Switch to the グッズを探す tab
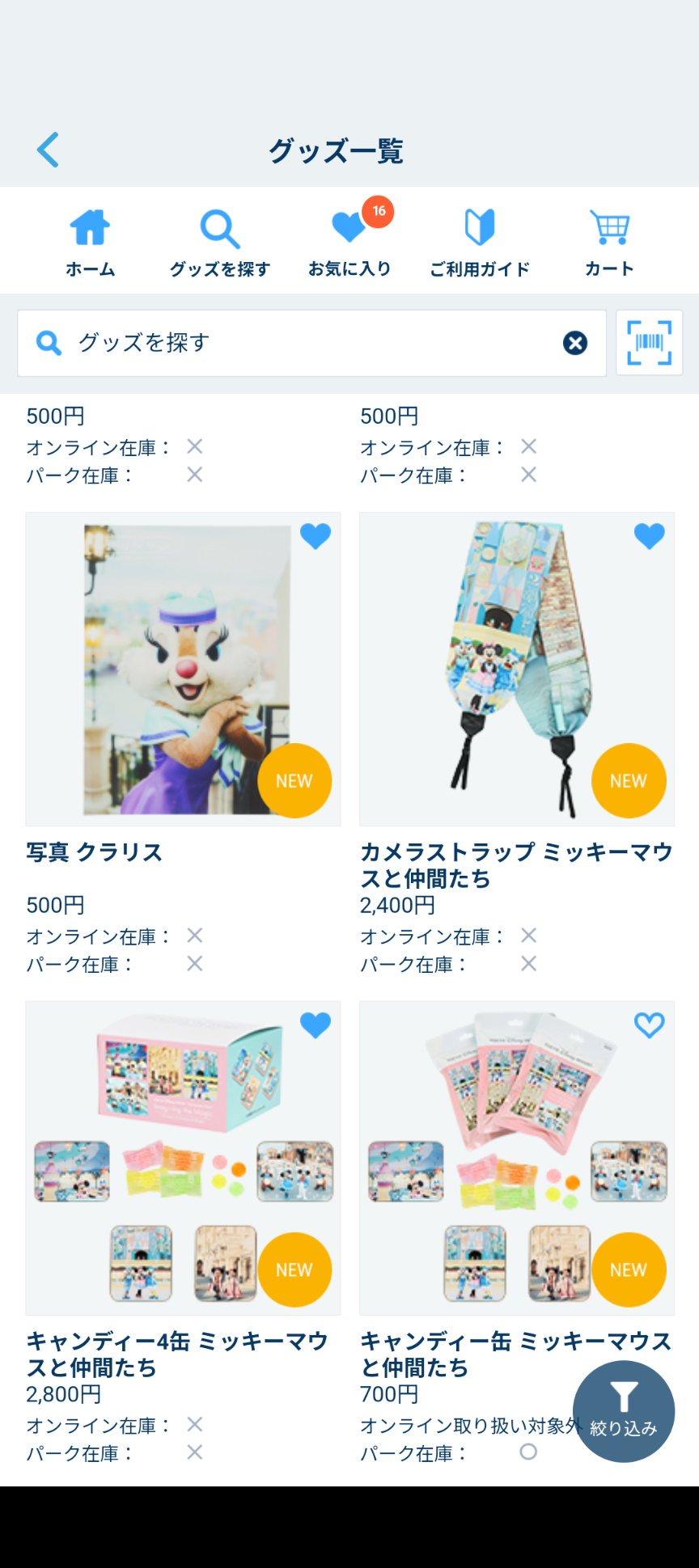 [x=219, y=241]
